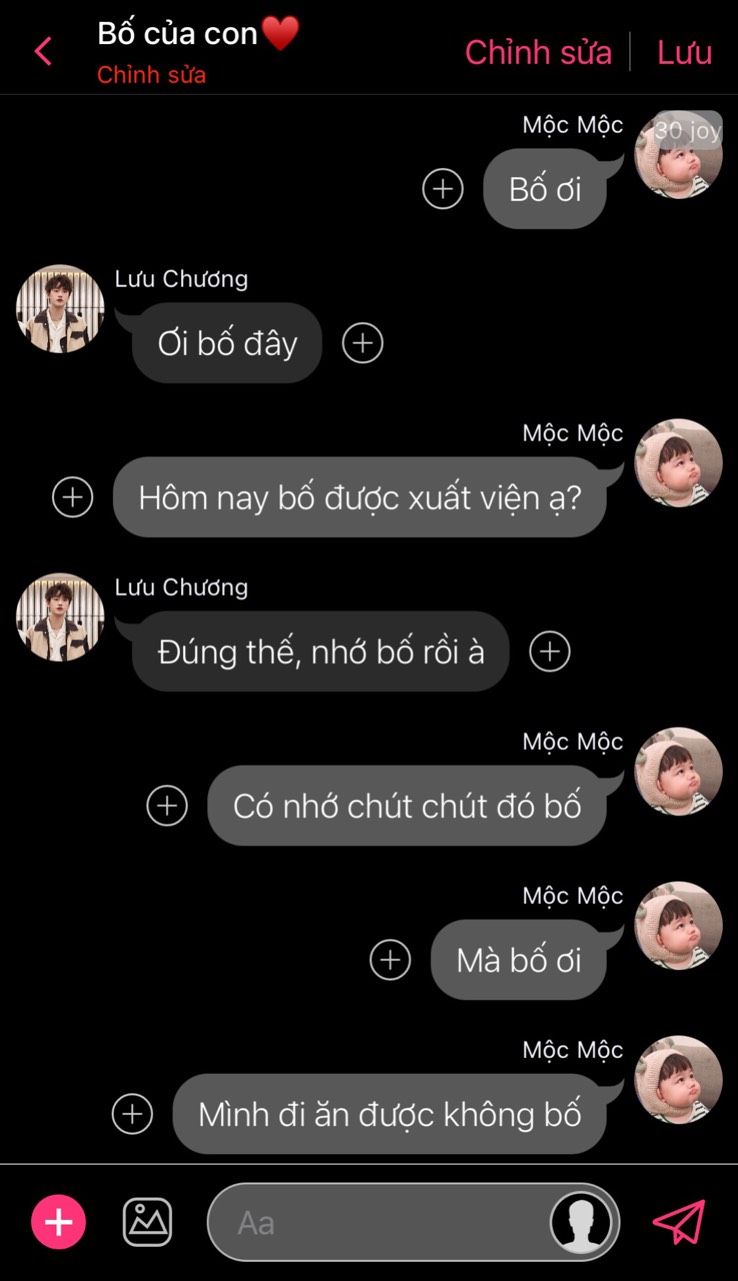Image resolution: width=738 pixels, height=1281 pixels.
Task: Tap plus icon beside "Hôm nay bố được xuất viện ạ?"
Action: pos(72,497)
